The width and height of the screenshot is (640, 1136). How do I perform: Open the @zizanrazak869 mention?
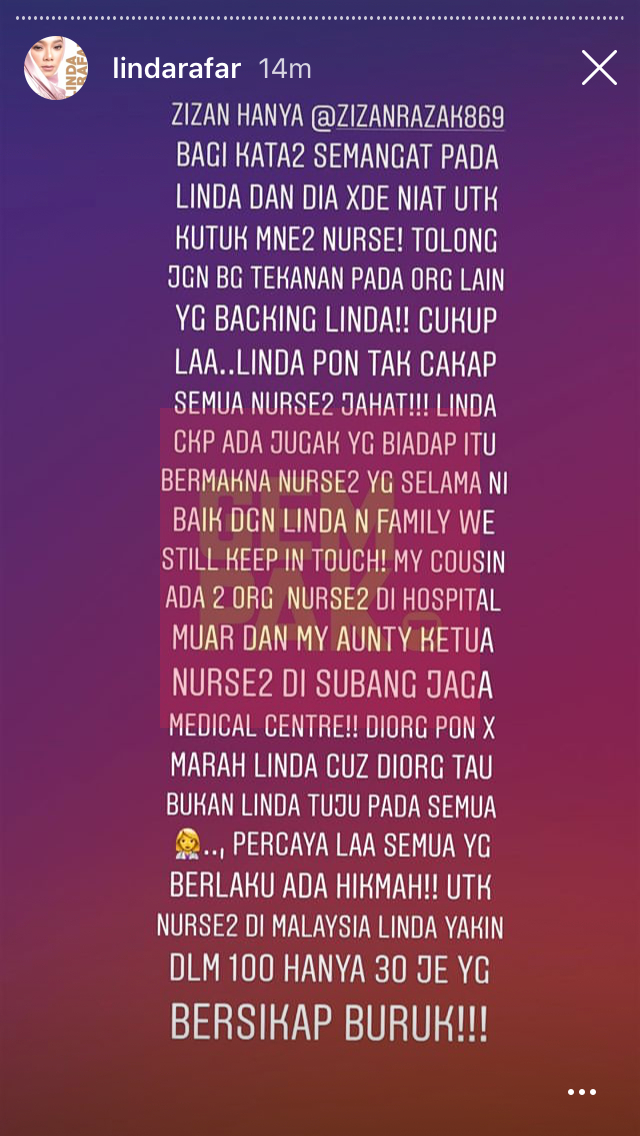point(408,117)
